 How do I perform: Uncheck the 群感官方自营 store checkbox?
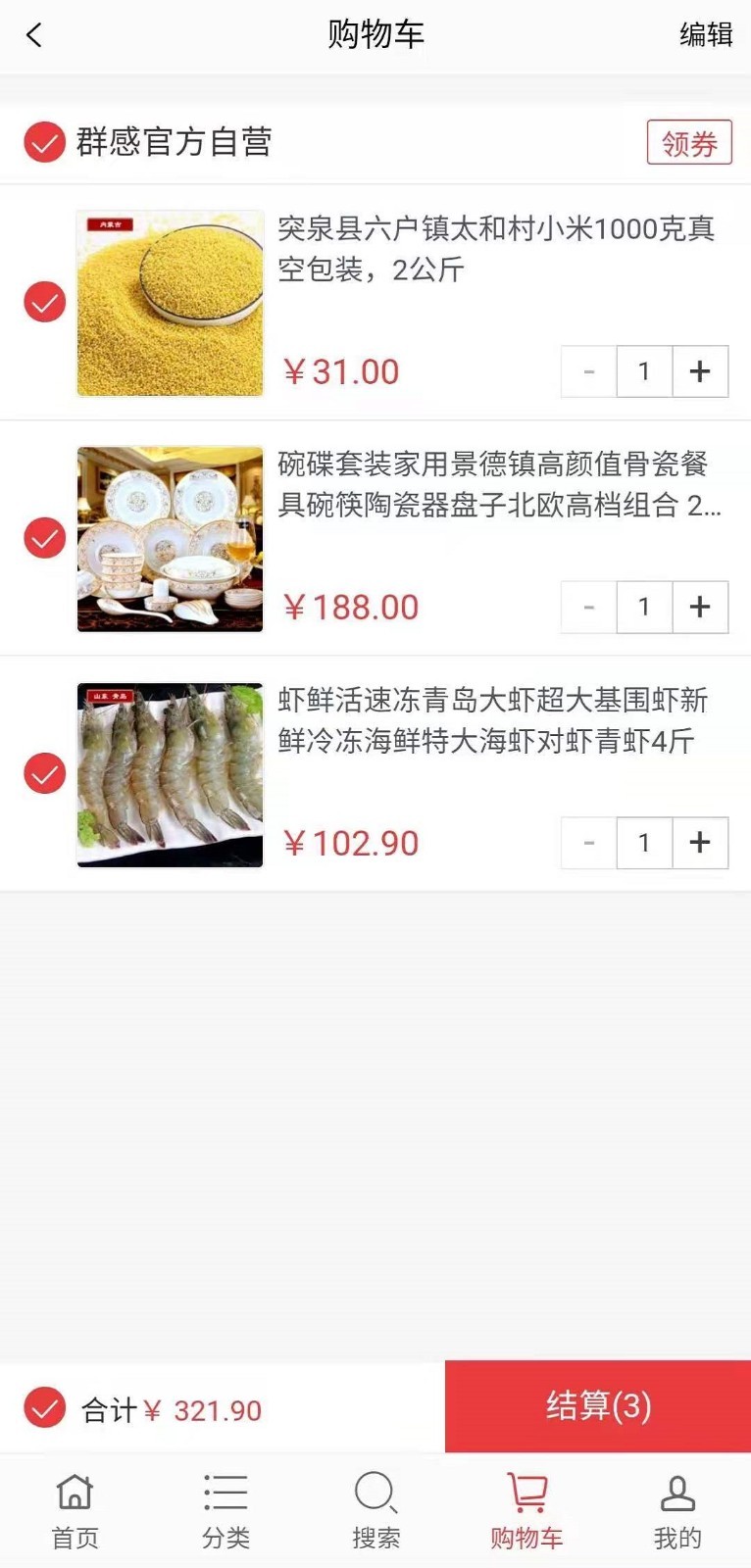pyautogui.click(x=44, y=142)
